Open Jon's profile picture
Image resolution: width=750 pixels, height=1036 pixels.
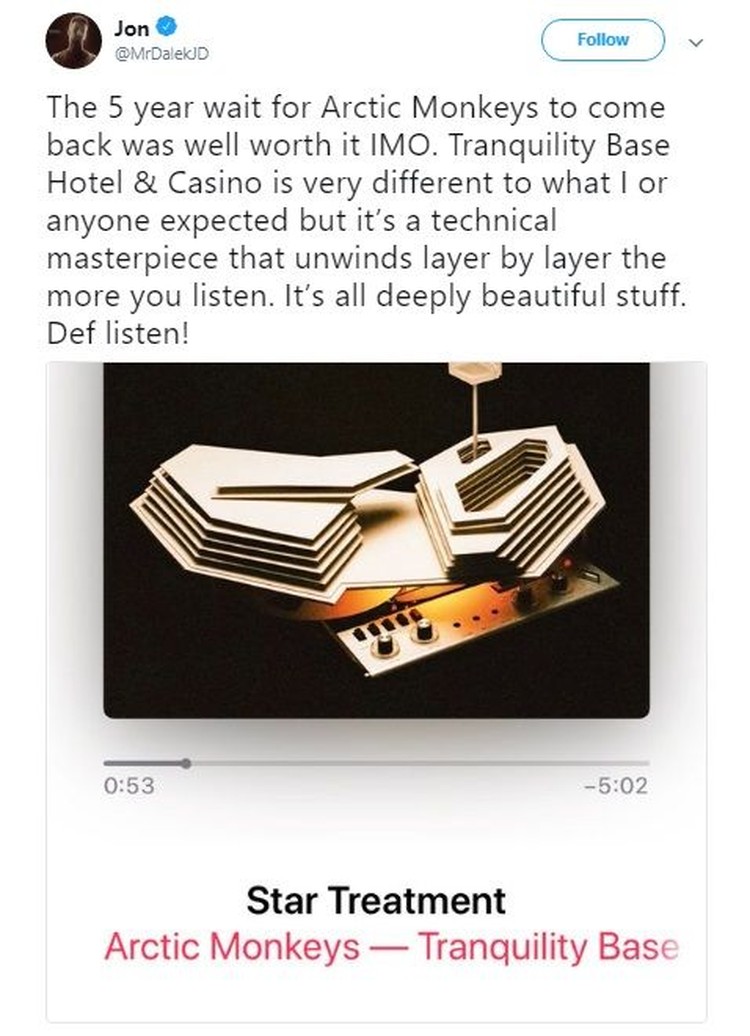pyautogui.click(x=73, y=42)
